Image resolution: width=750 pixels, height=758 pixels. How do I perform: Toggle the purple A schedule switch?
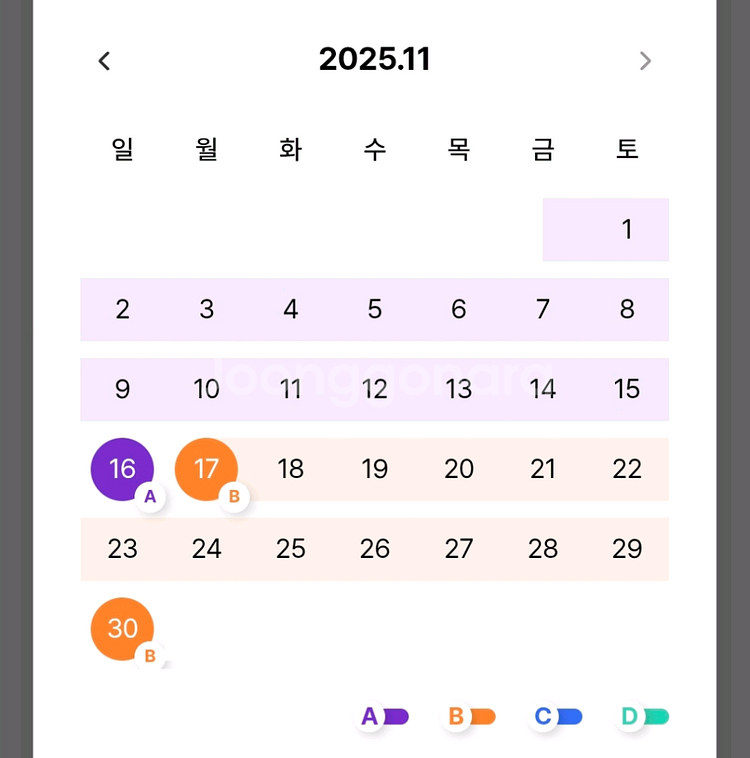pos(395,716)
